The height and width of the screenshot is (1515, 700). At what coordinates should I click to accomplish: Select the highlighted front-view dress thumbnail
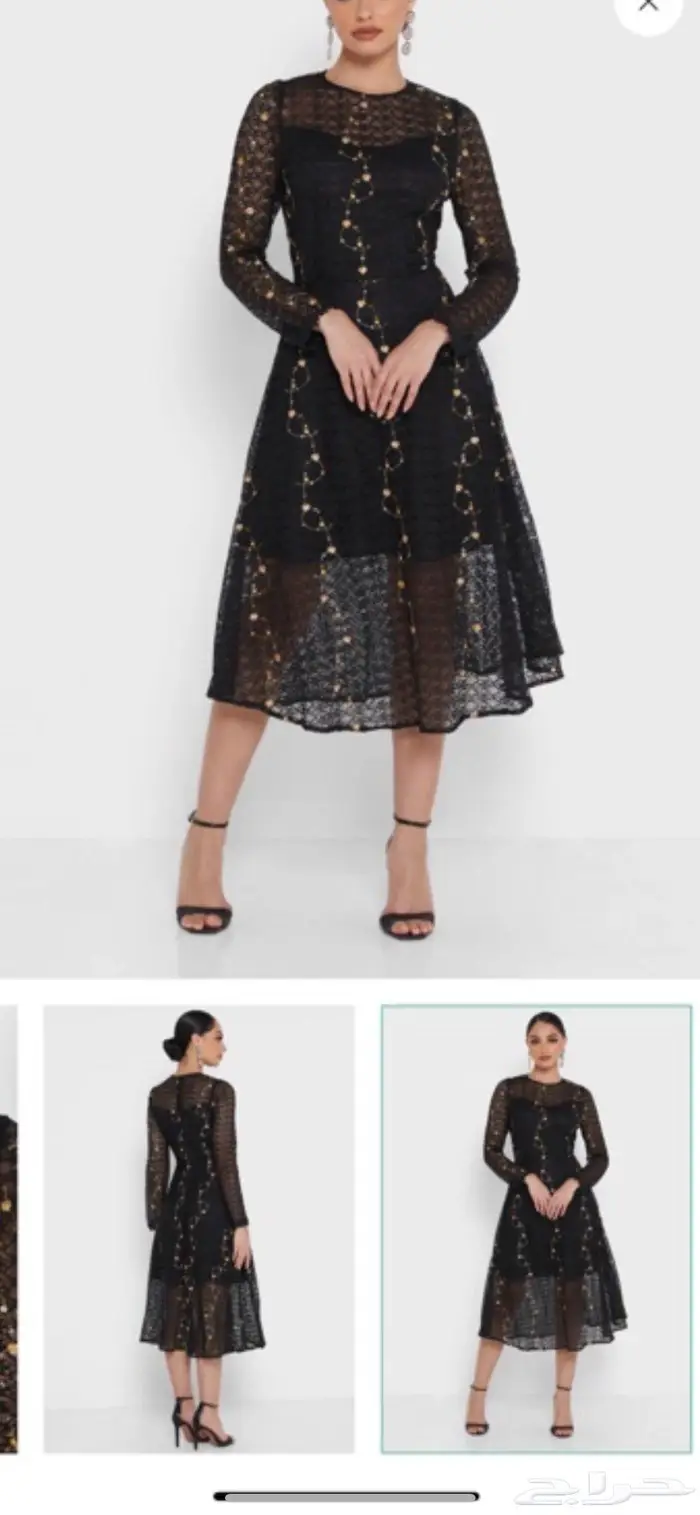(536, 1228)
